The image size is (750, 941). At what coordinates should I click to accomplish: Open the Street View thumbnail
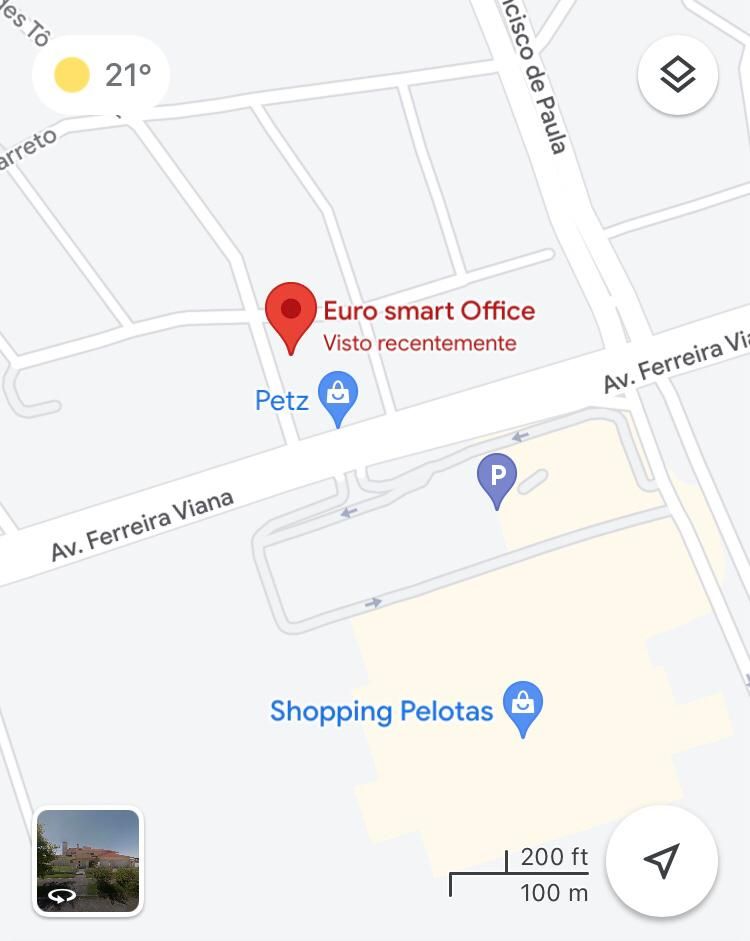[x=88, y=860]
